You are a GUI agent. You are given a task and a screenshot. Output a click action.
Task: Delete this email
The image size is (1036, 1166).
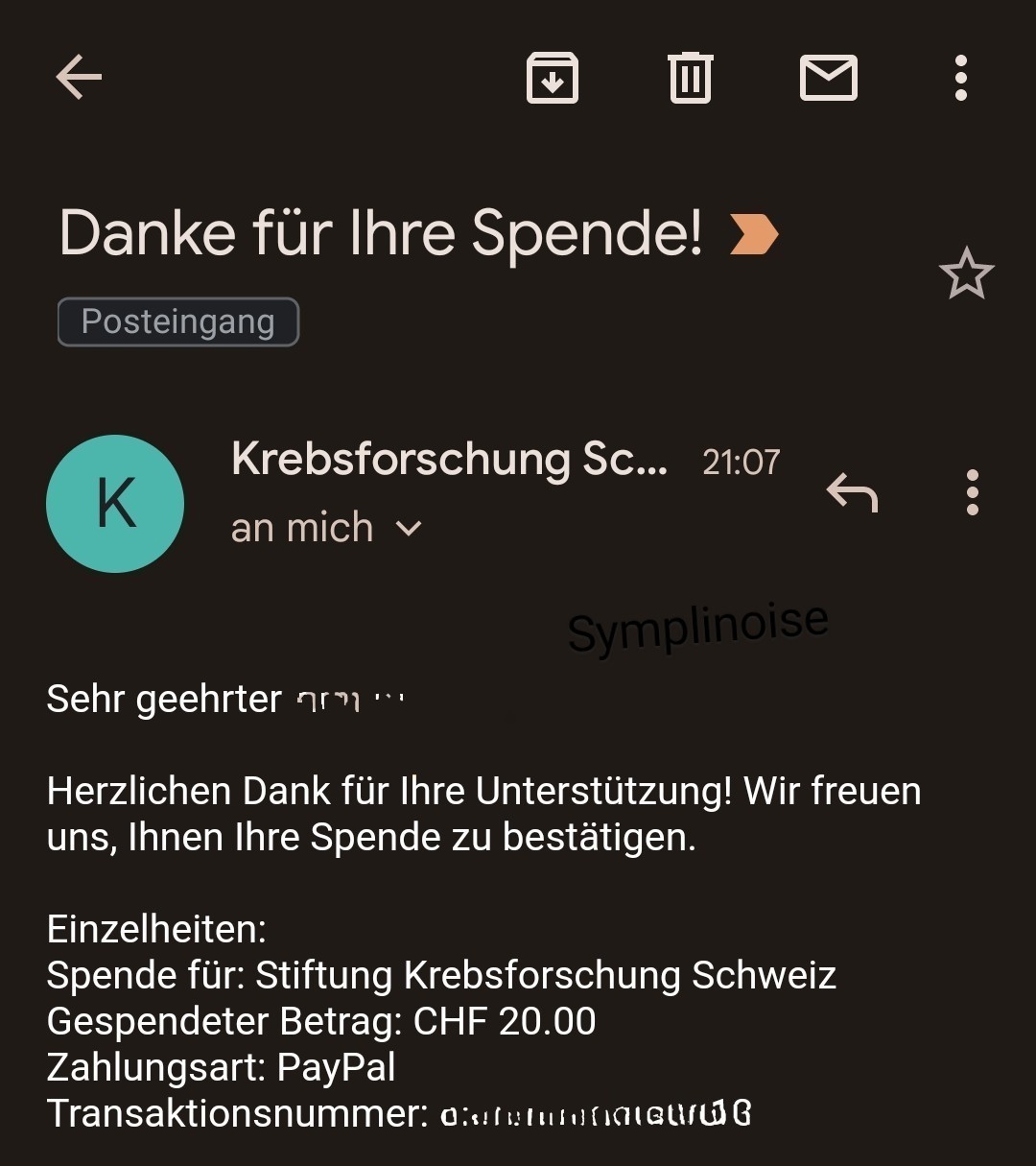(x=690, y=78)
